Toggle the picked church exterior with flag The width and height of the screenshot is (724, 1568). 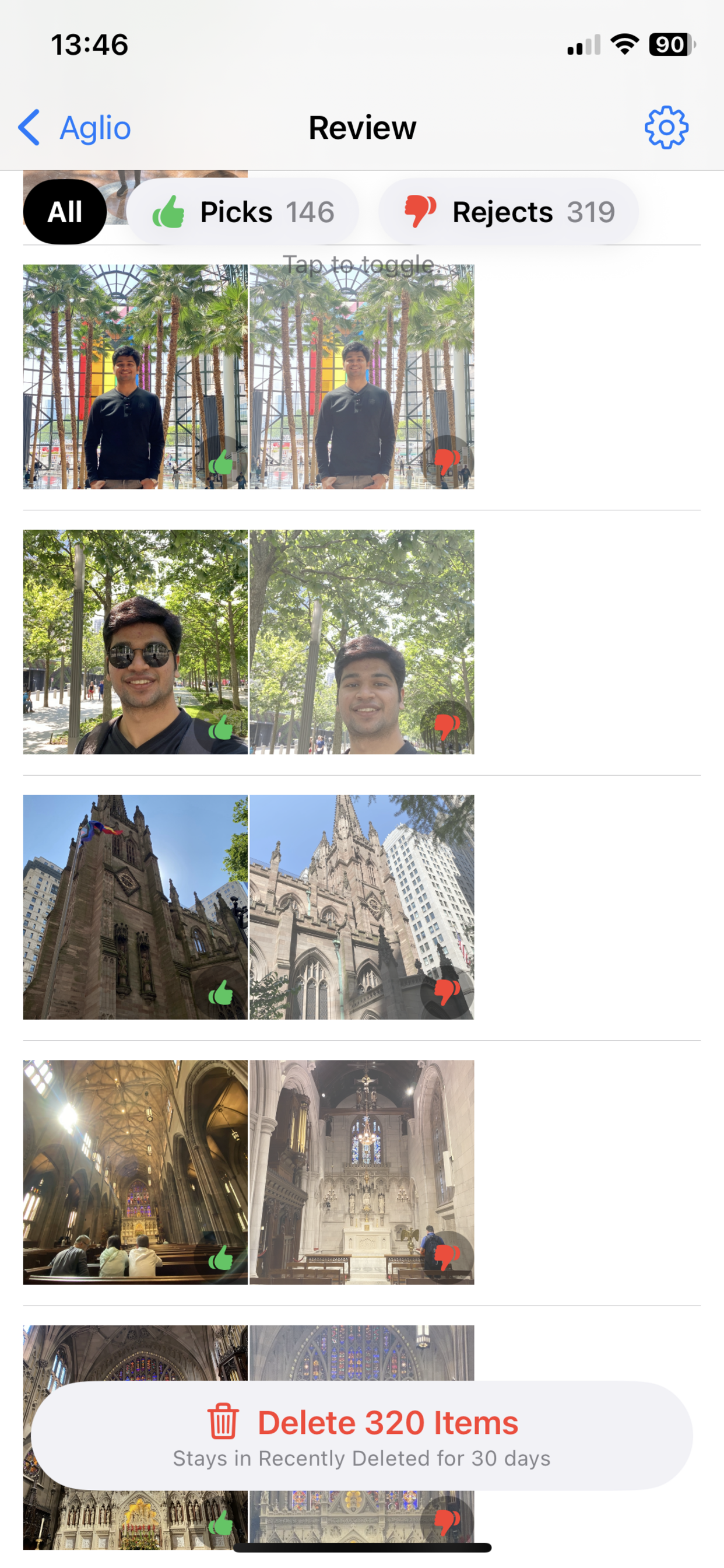coord(135,907)
